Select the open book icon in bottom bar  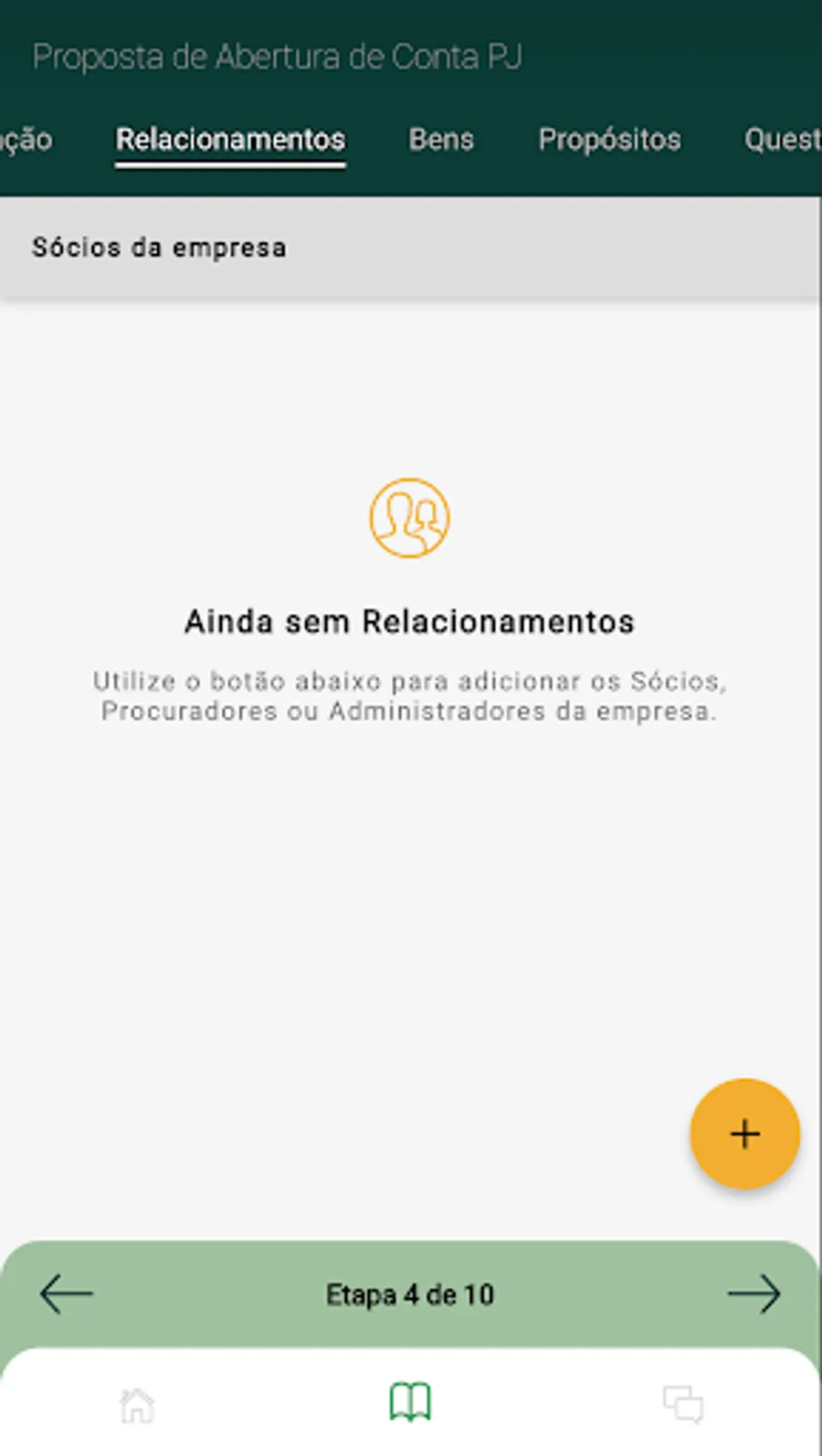pos(410,1403)
